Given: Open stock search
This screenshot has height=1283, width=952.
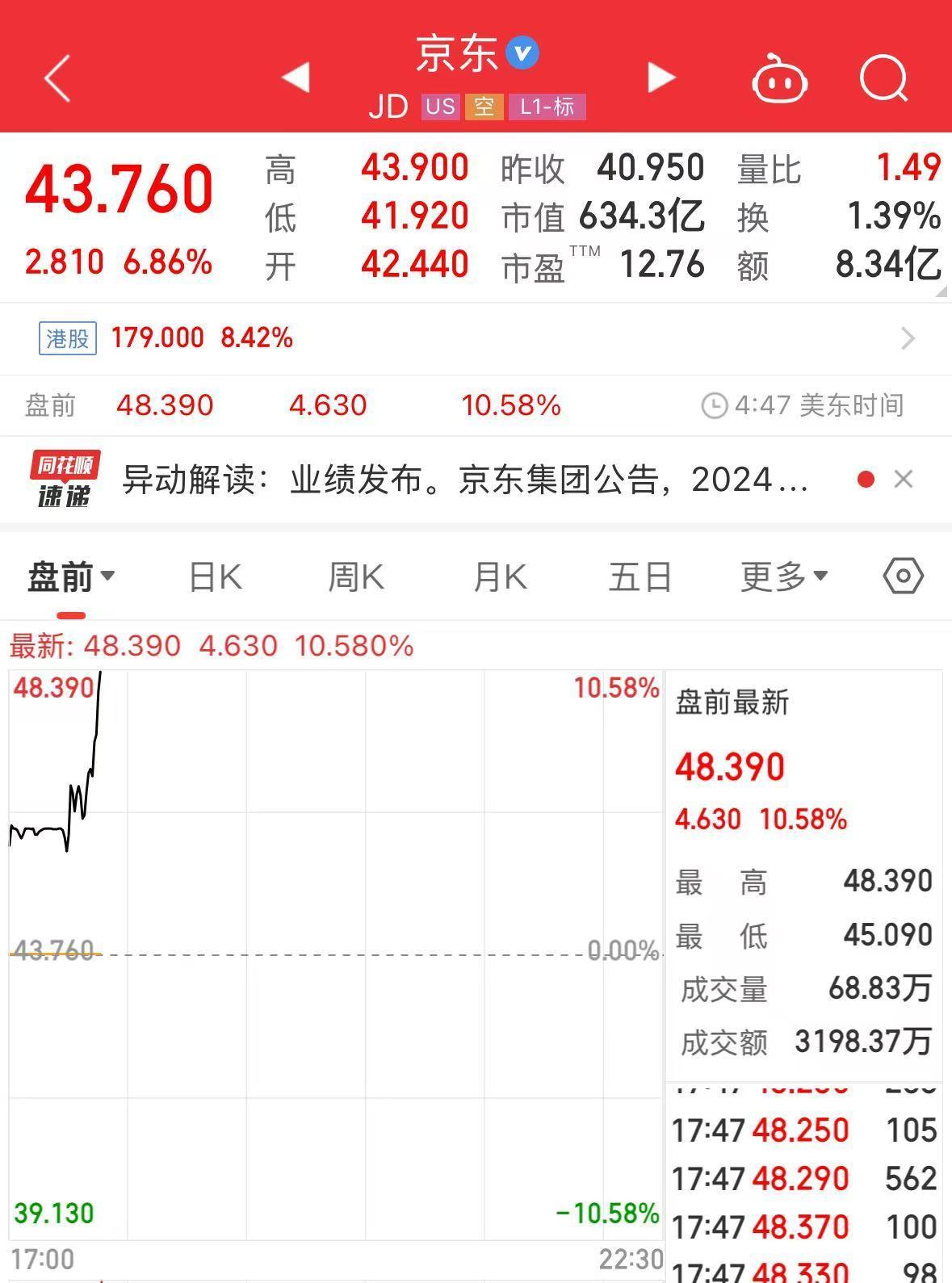Looking at the screenshot, I should pos(883,78).
